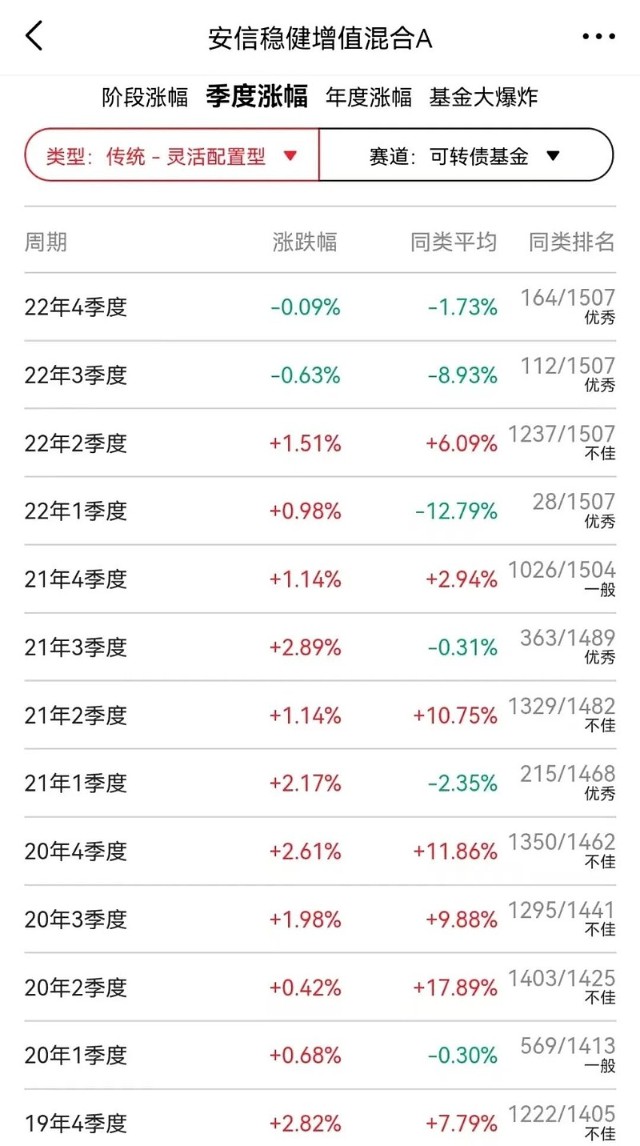Go back using the top-left arrow
Image resolution: width=640 pixels, height=1146 pixels.
point(34,36)
